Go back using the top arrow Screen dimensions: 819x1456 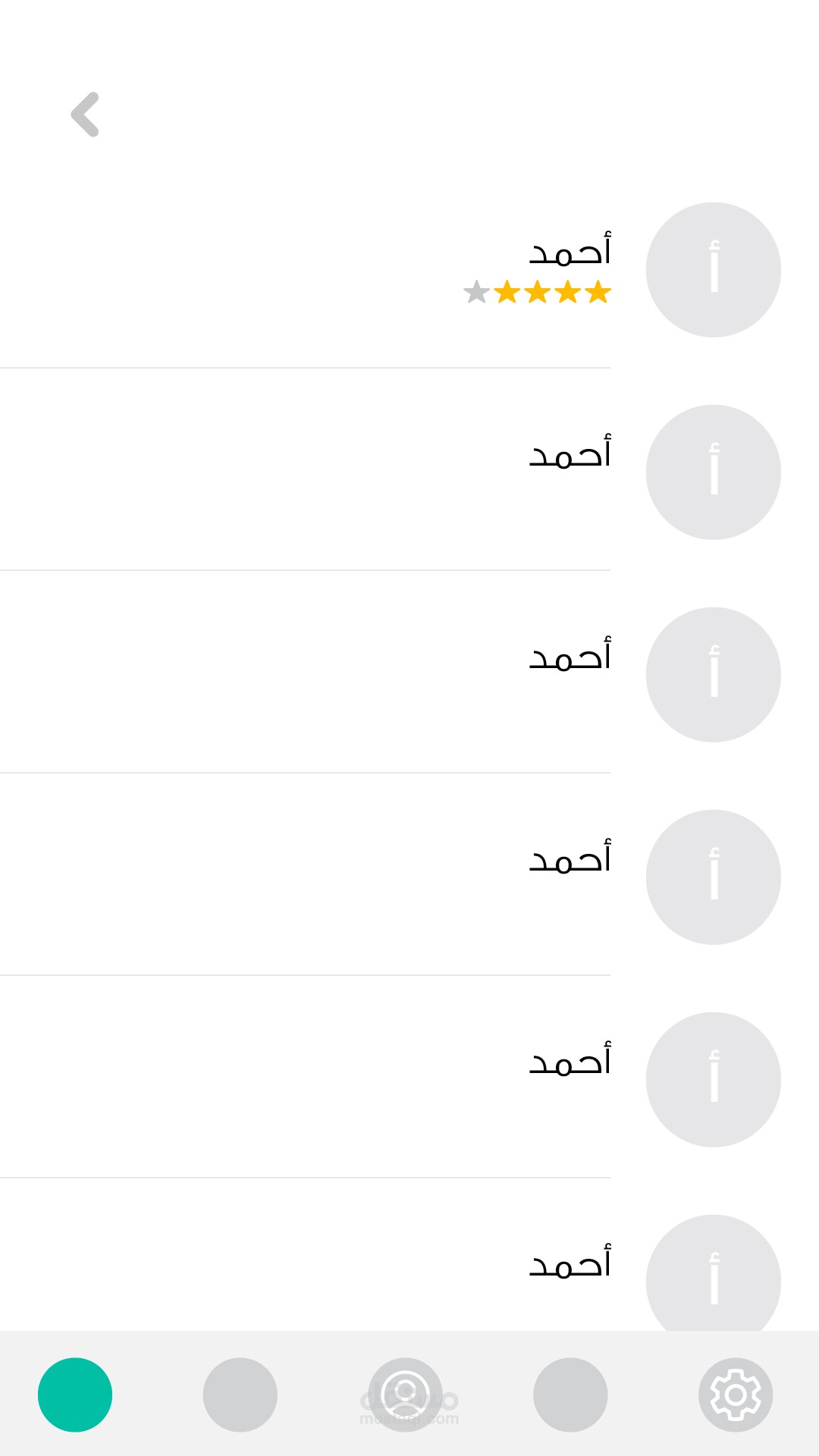pos(86,115)
